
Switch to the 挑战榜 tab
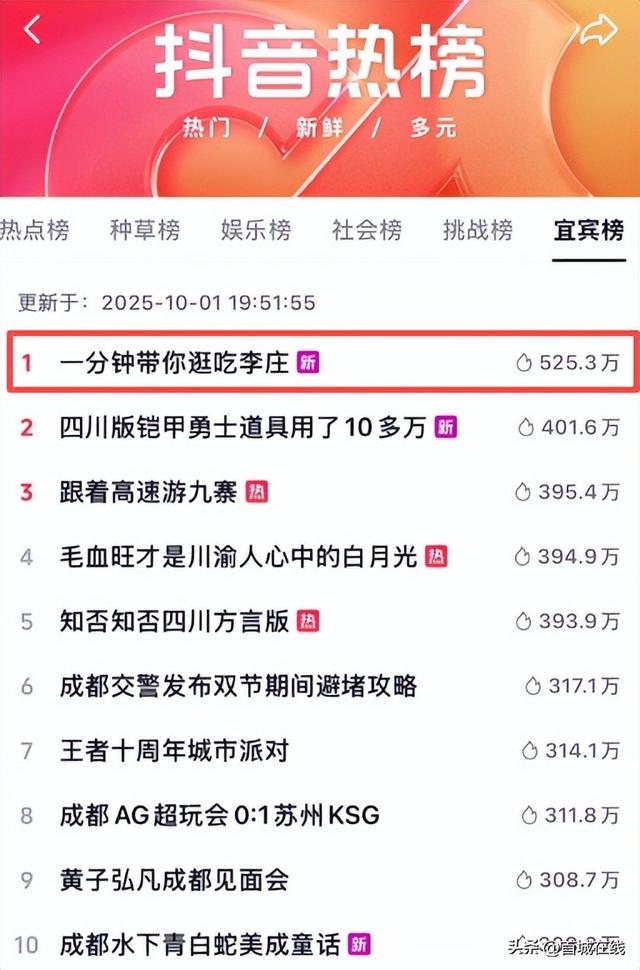pyautogui.click(x=478, y=230)
